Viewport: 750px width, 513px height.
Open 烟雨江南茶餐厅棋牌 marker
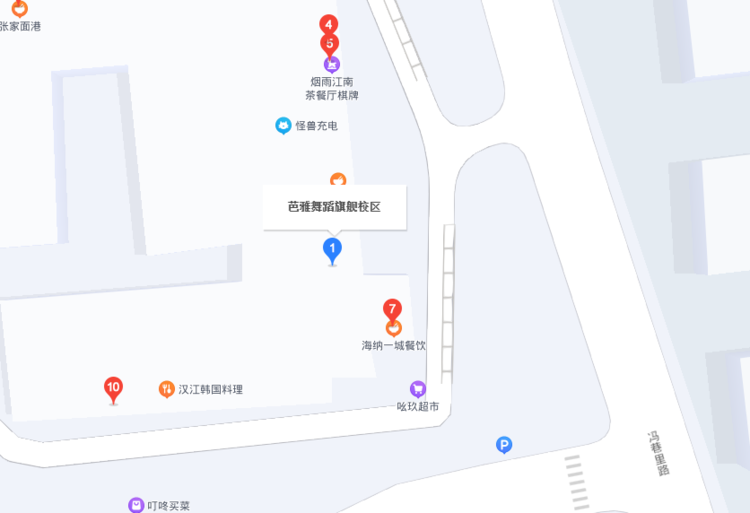332,65
